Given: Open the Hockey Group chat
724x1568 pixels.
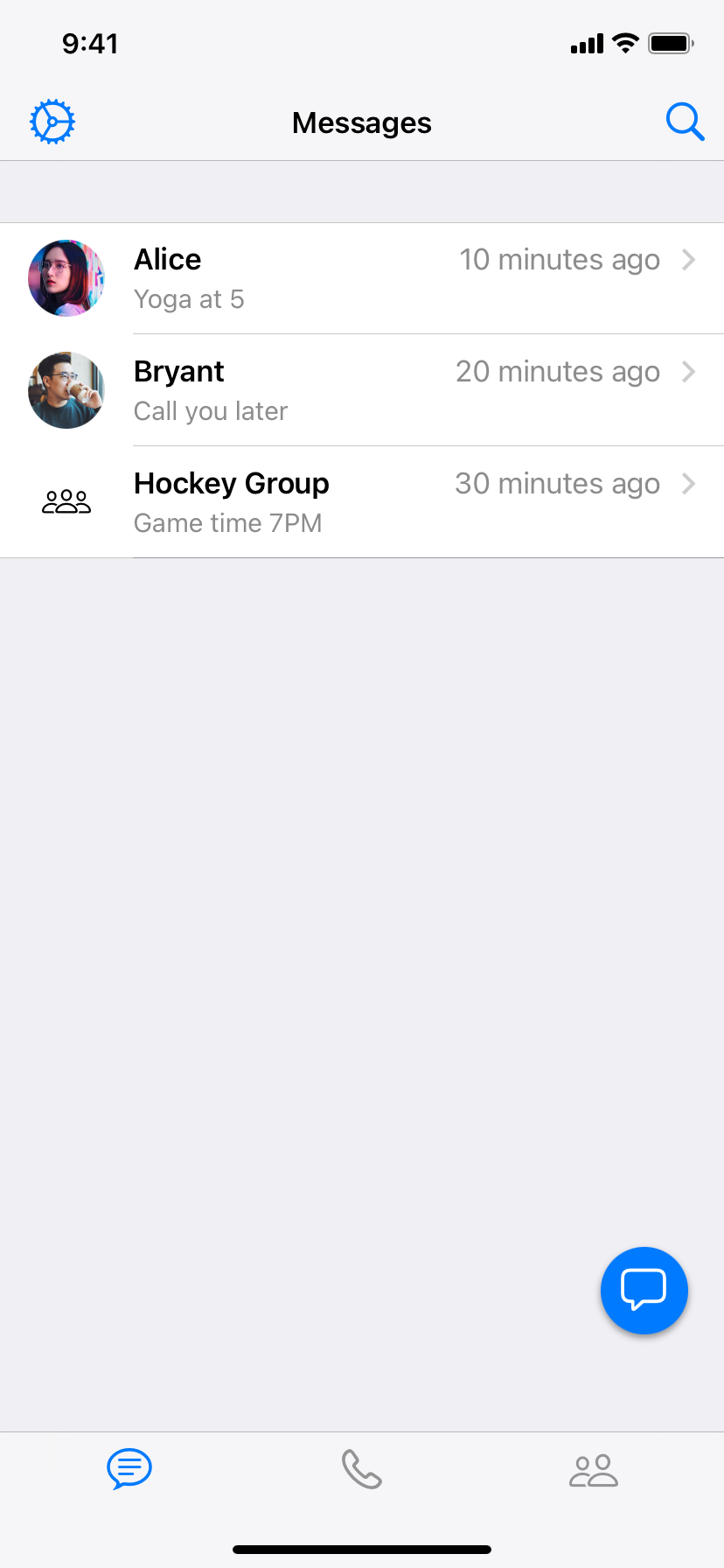Looking at the screenshot, I should coord(362,502).
